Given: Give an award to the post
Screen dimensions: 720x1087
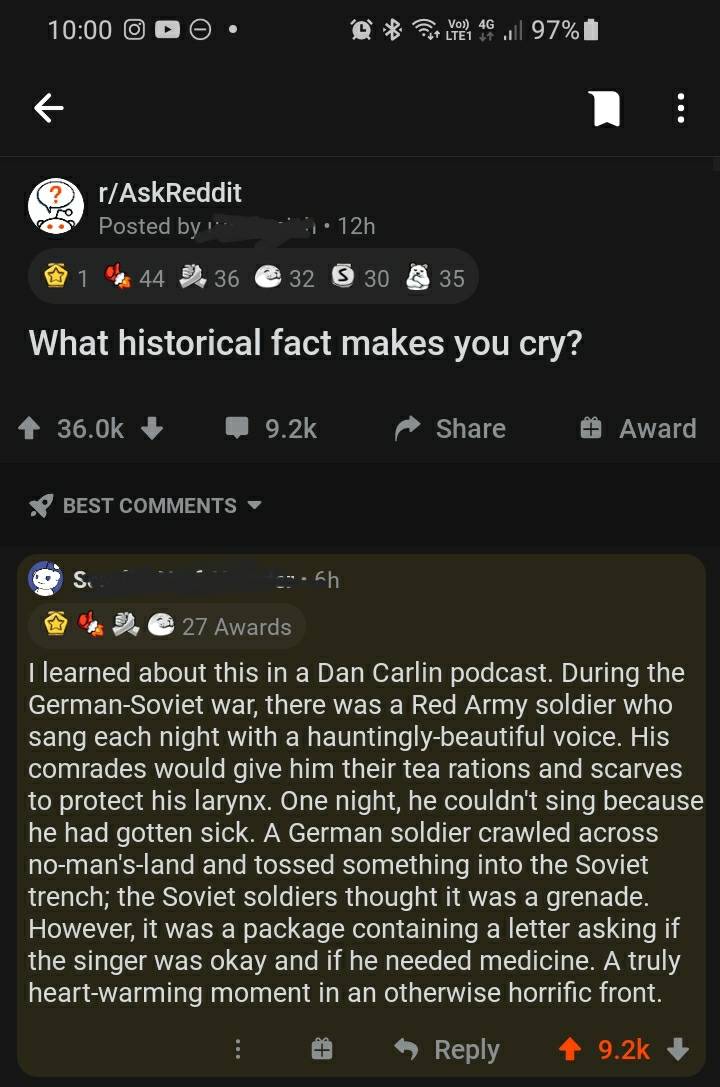Looking at the screenshot, I should tap(638, 429).
